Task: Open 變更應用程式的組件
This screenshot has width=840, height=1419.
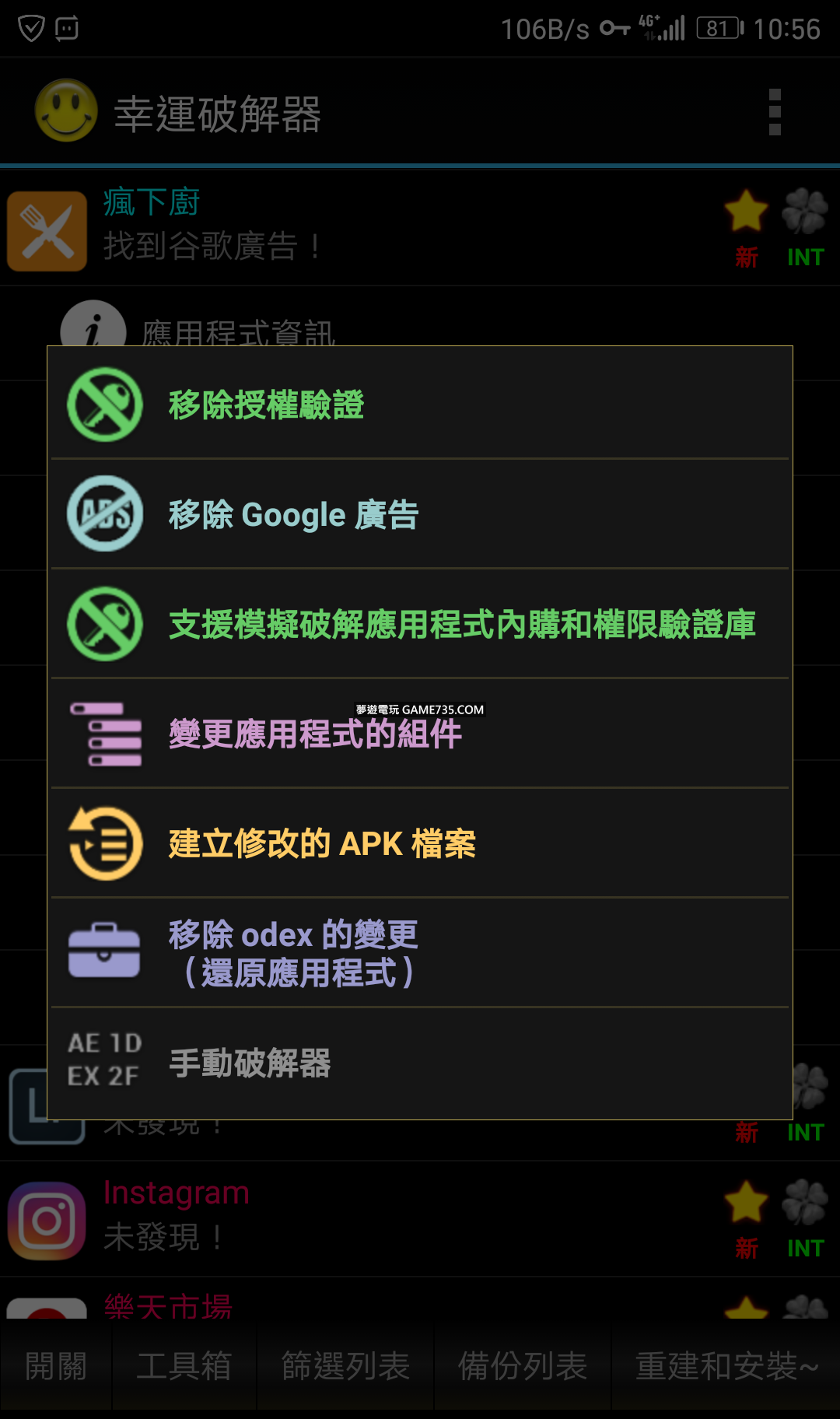Action: tap(420, 734)
